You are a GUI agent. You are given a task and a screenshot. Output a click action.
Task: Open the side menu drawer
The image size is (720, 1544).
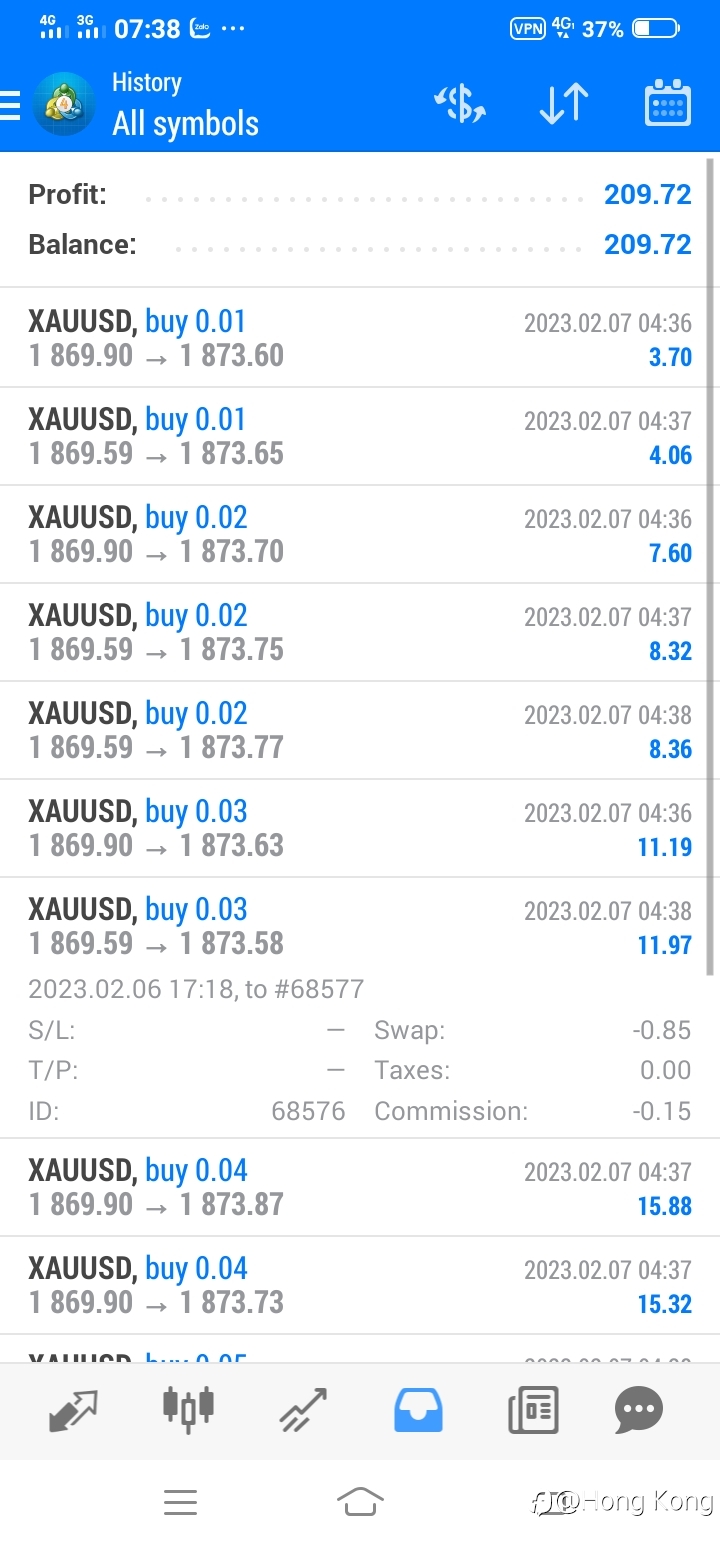pyautogui.click(x=10, y=105)
